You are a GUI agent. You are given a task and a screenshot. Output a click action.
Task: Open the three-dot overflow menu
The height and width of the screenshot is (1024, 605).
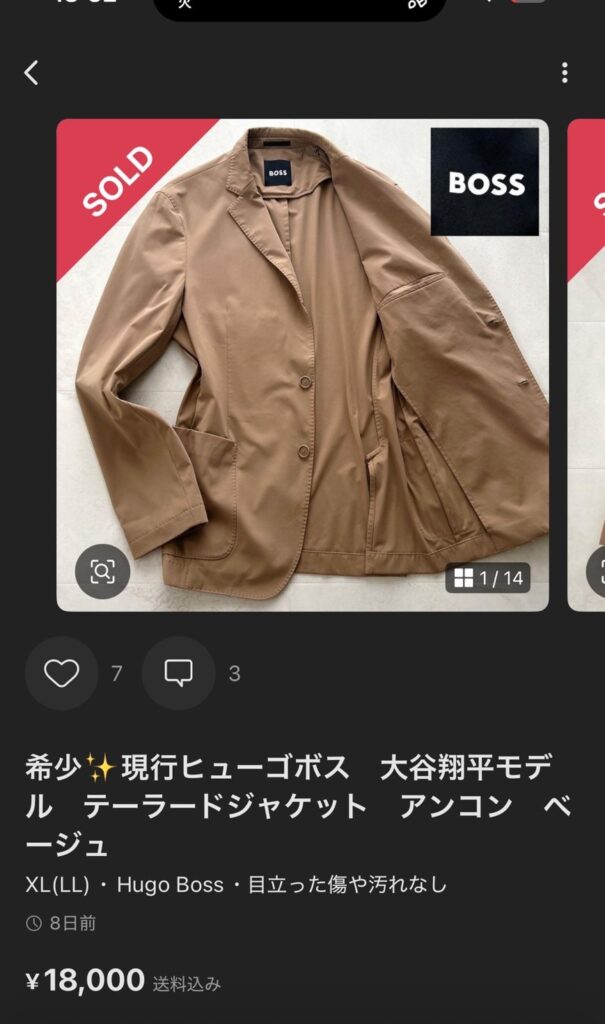click(x=565, y=72)
